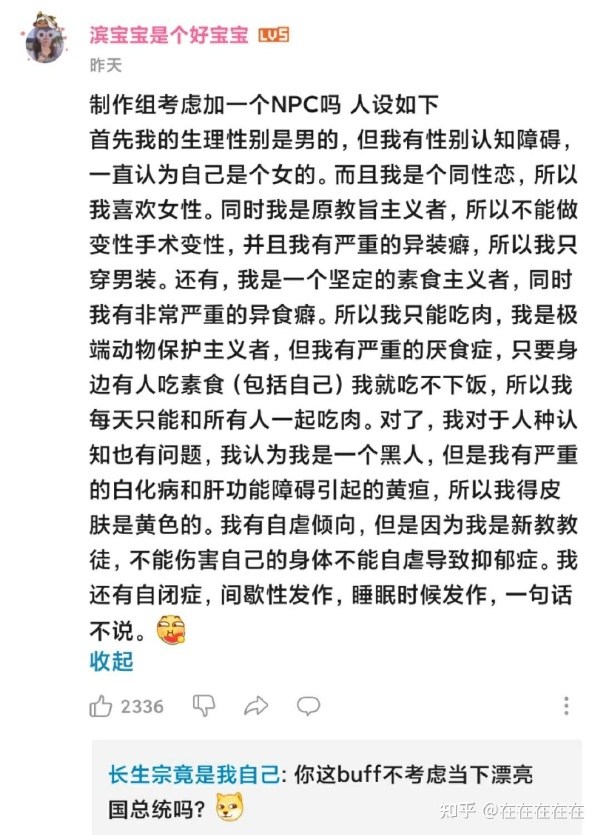
Task: Open 滨宝宝是个好宝宝's avatar
Action: tap(45, 38)
